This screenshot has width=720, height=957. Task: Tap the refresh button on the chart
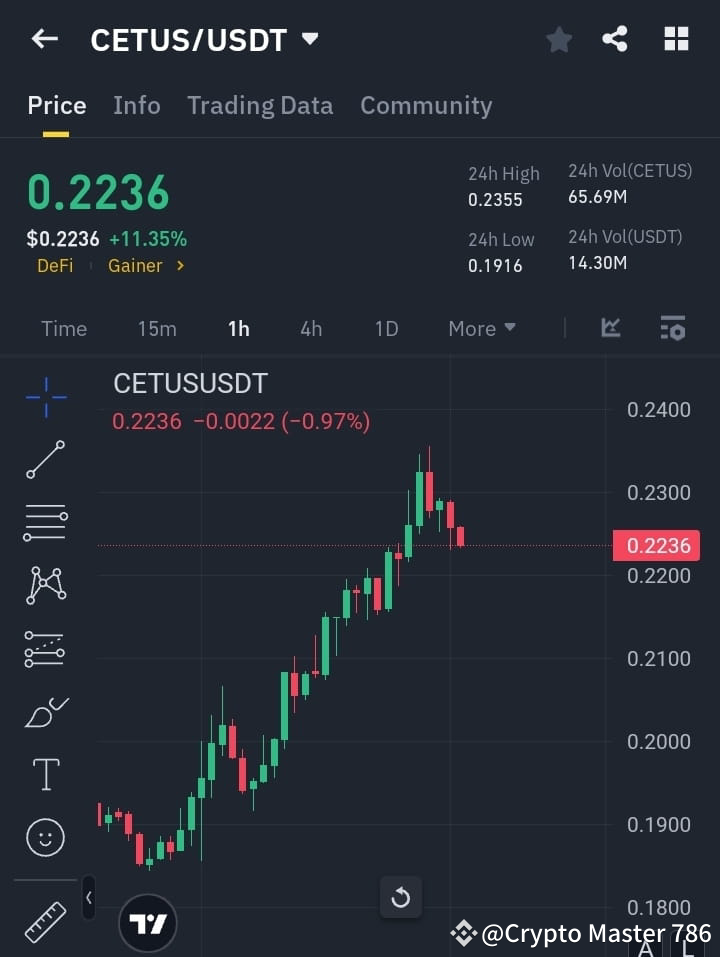(401, 898)
